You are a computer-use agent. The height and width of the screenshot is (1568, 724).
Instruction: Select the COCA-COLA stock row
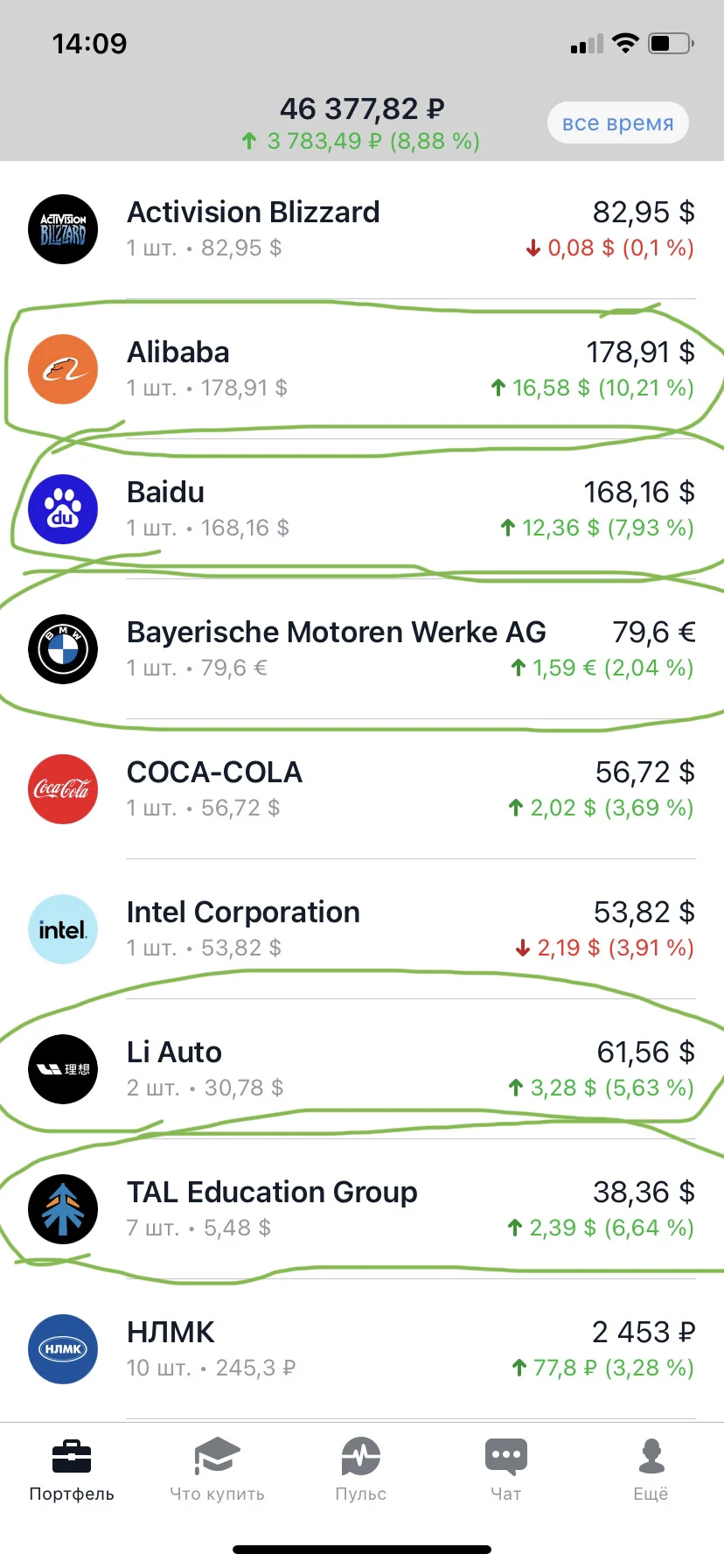point(362,789)
